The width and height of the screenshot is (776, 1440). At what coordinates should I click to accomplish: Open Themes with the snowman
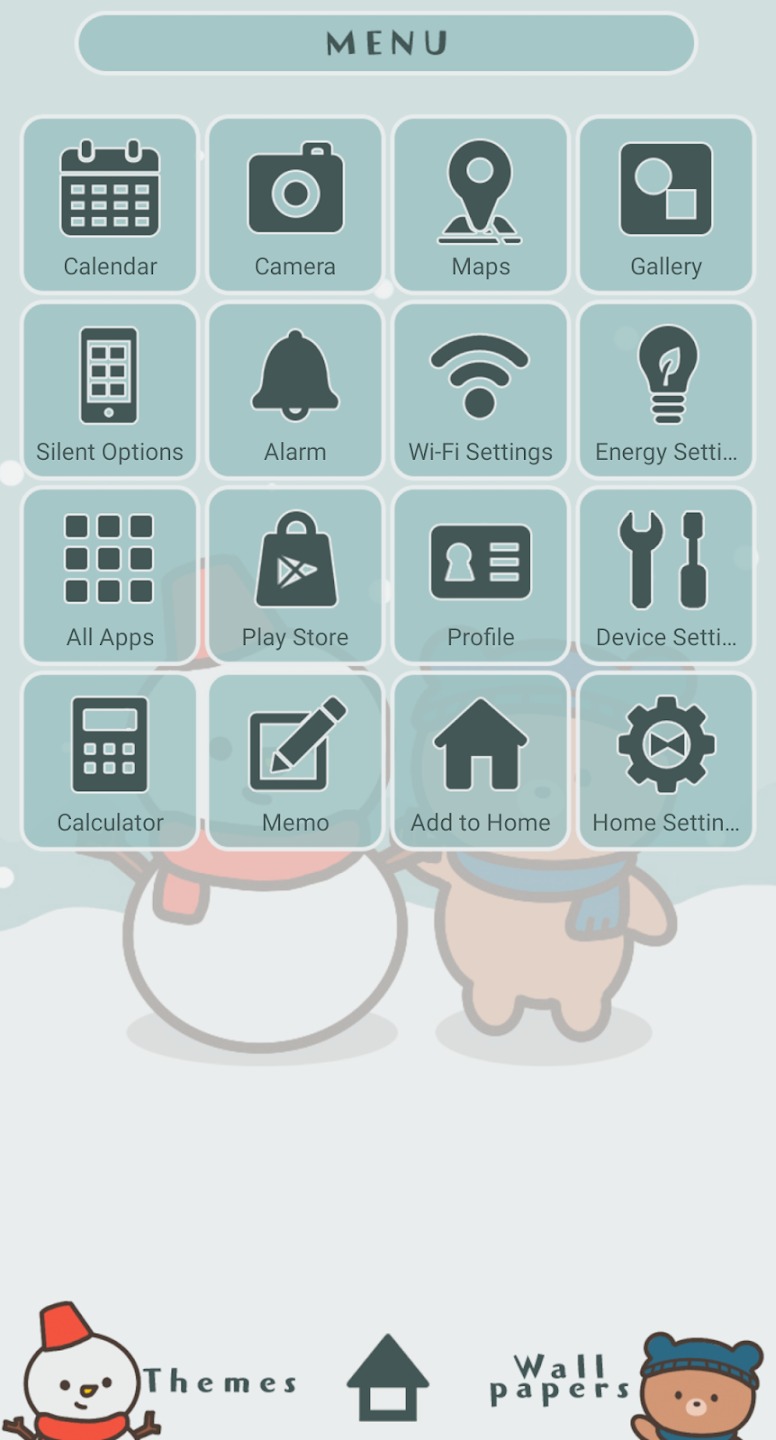150,1372
